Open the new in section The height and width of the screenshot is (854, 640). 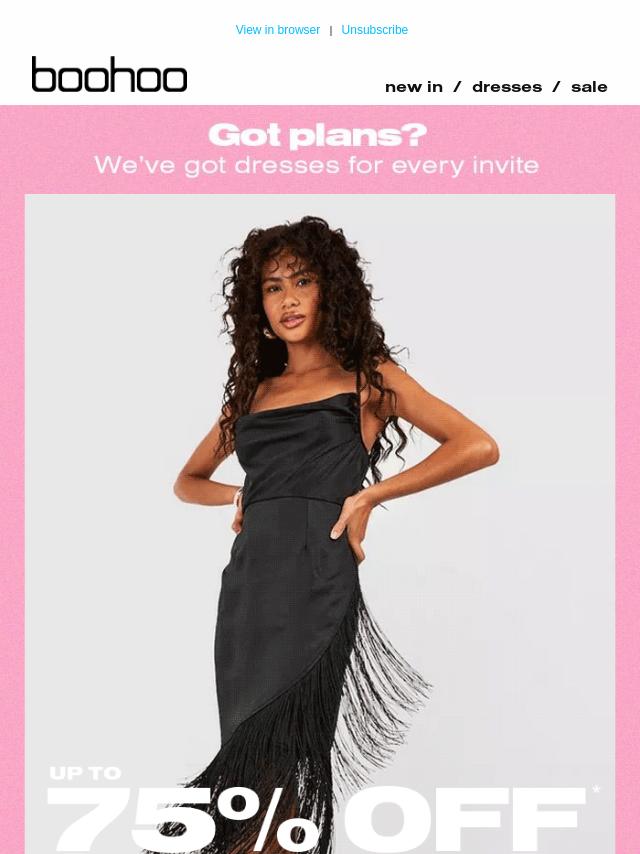coord(413,87)
